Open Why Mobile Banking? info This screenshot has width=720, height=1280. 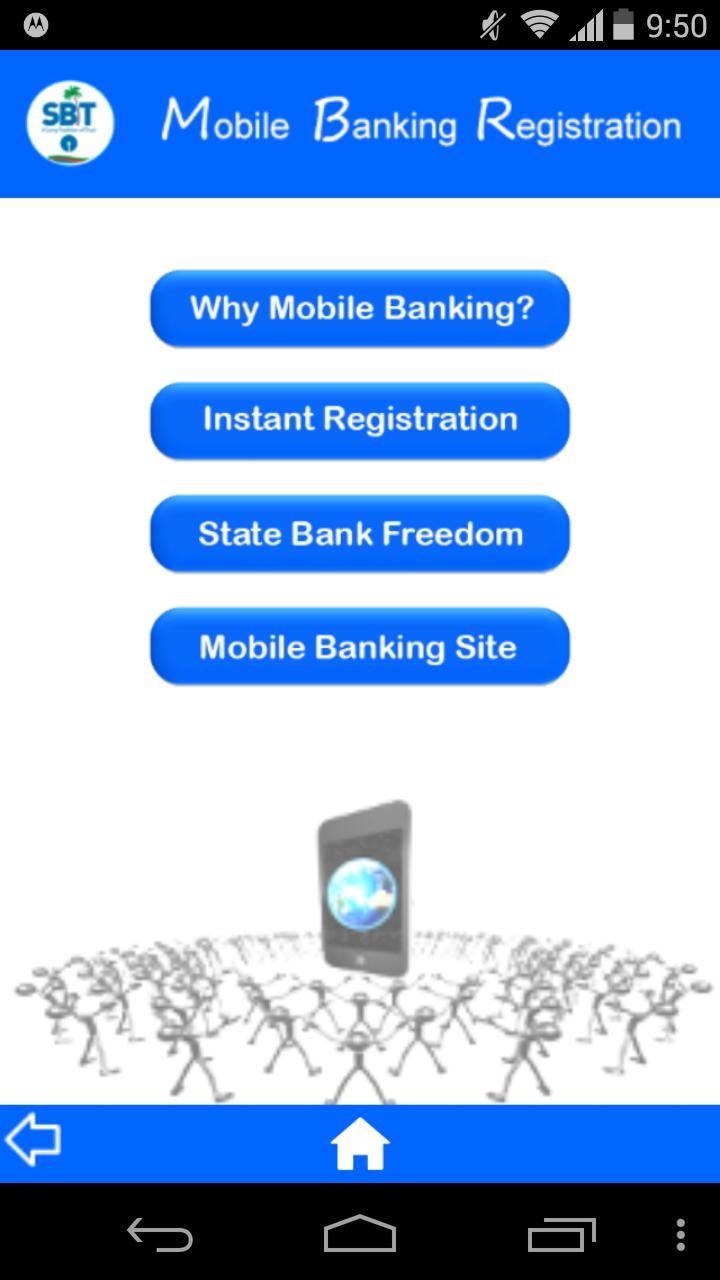[360, 308]
